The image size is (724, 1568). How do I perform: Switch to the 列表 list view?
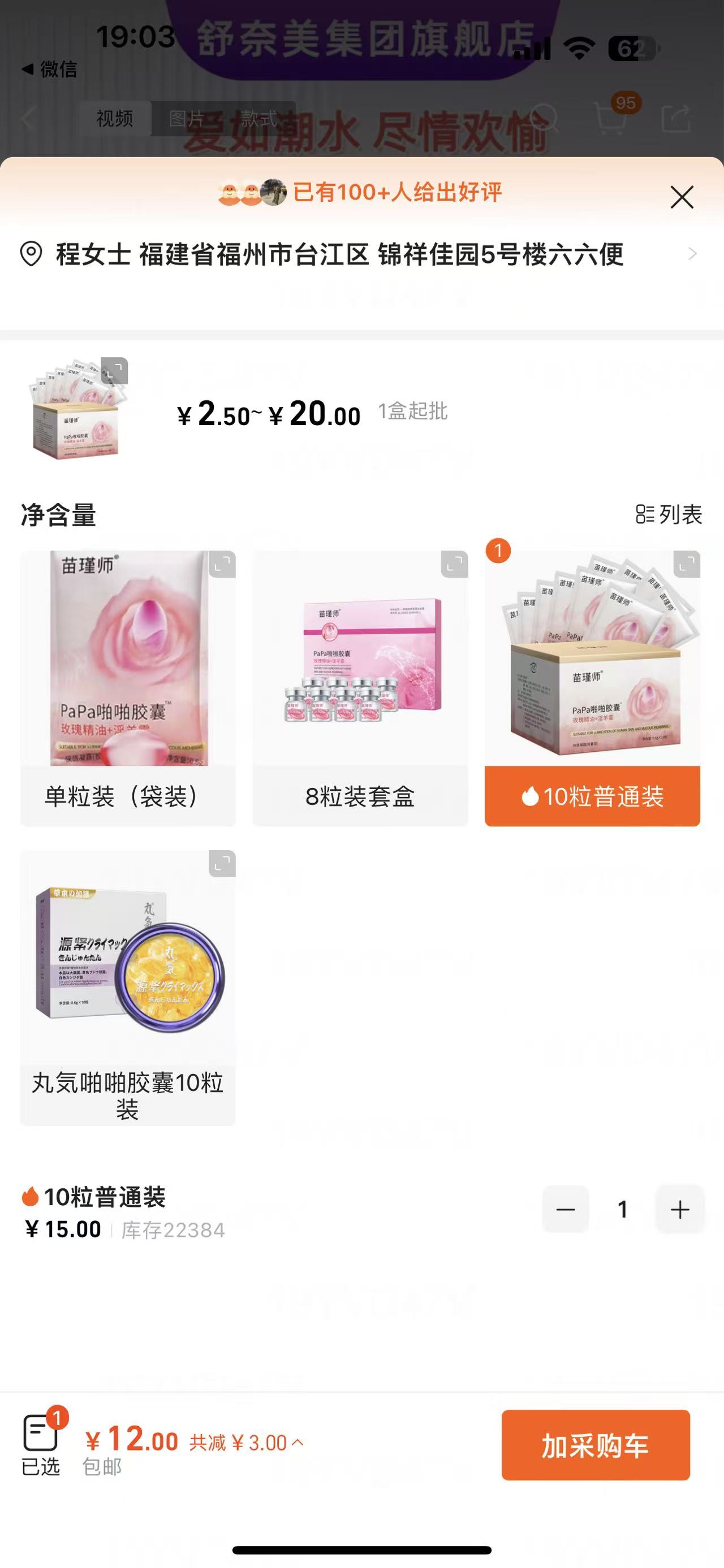pos(669,514)
